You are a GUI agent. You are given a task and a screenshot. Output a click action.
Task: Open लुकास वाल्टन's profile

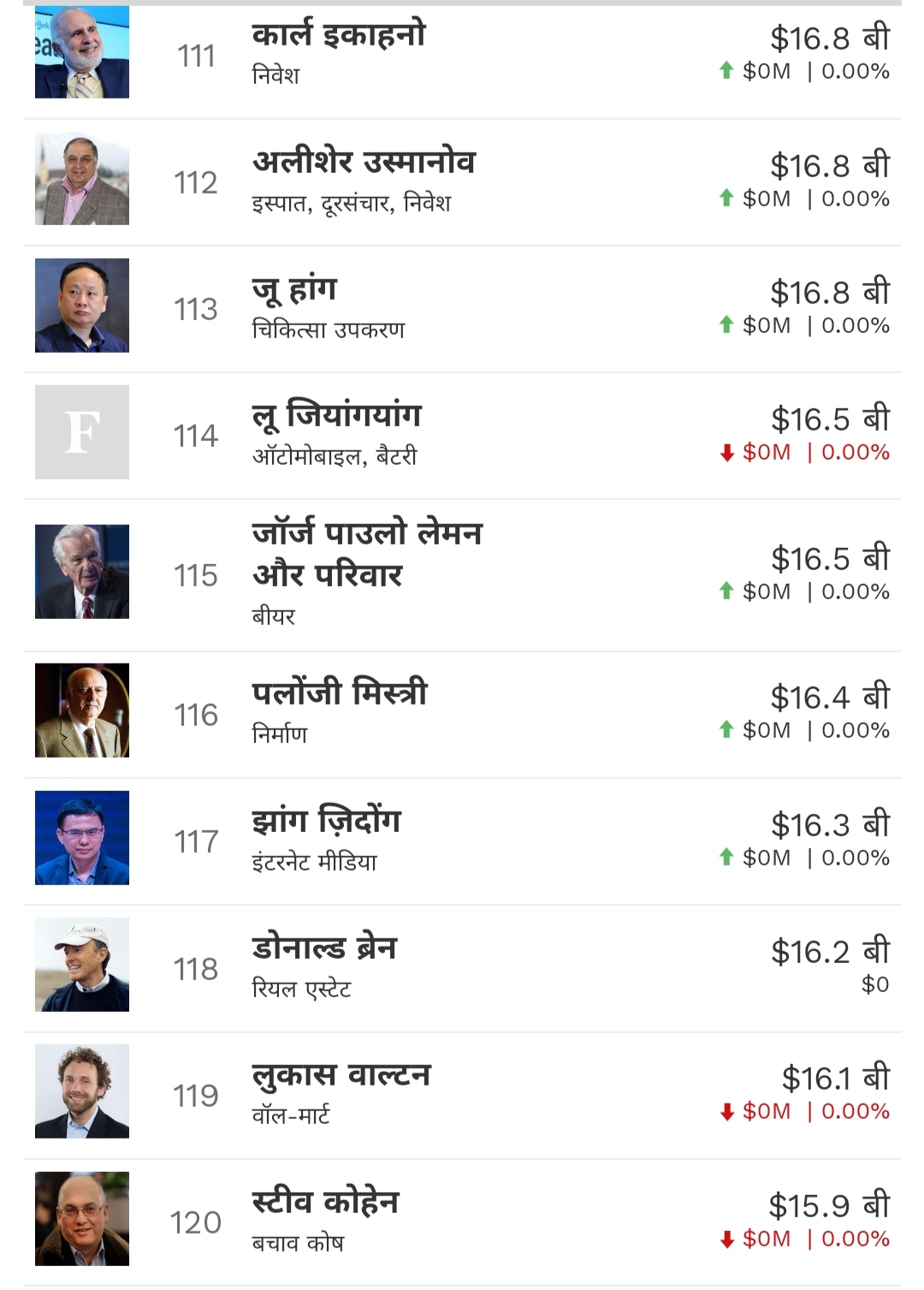(x=341, y=1075)
